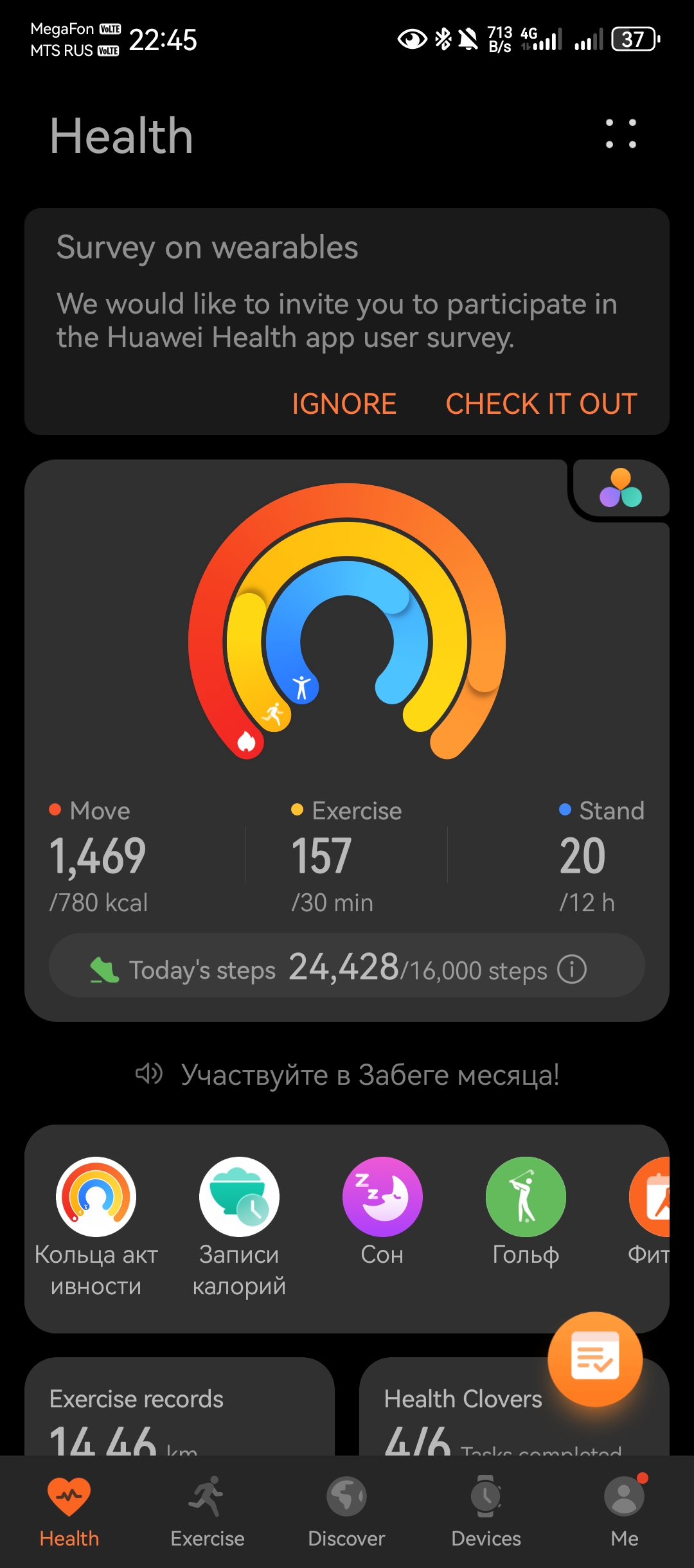Ignore the wearables survey

click(344, 404)
